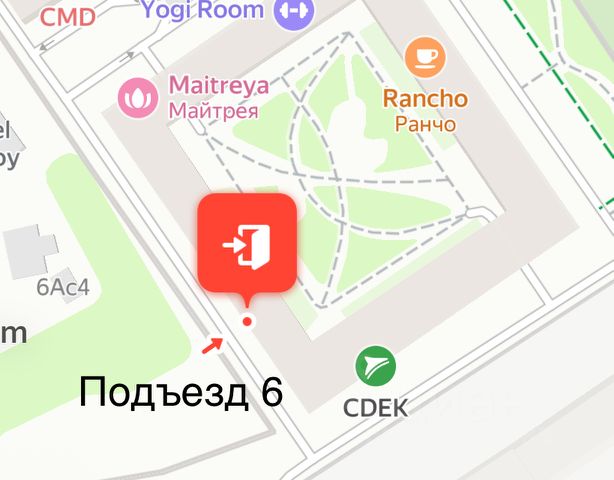Select the CMD place label
Image resolution: width=614 pixels, height=480 pixels.
coord(66,15)
